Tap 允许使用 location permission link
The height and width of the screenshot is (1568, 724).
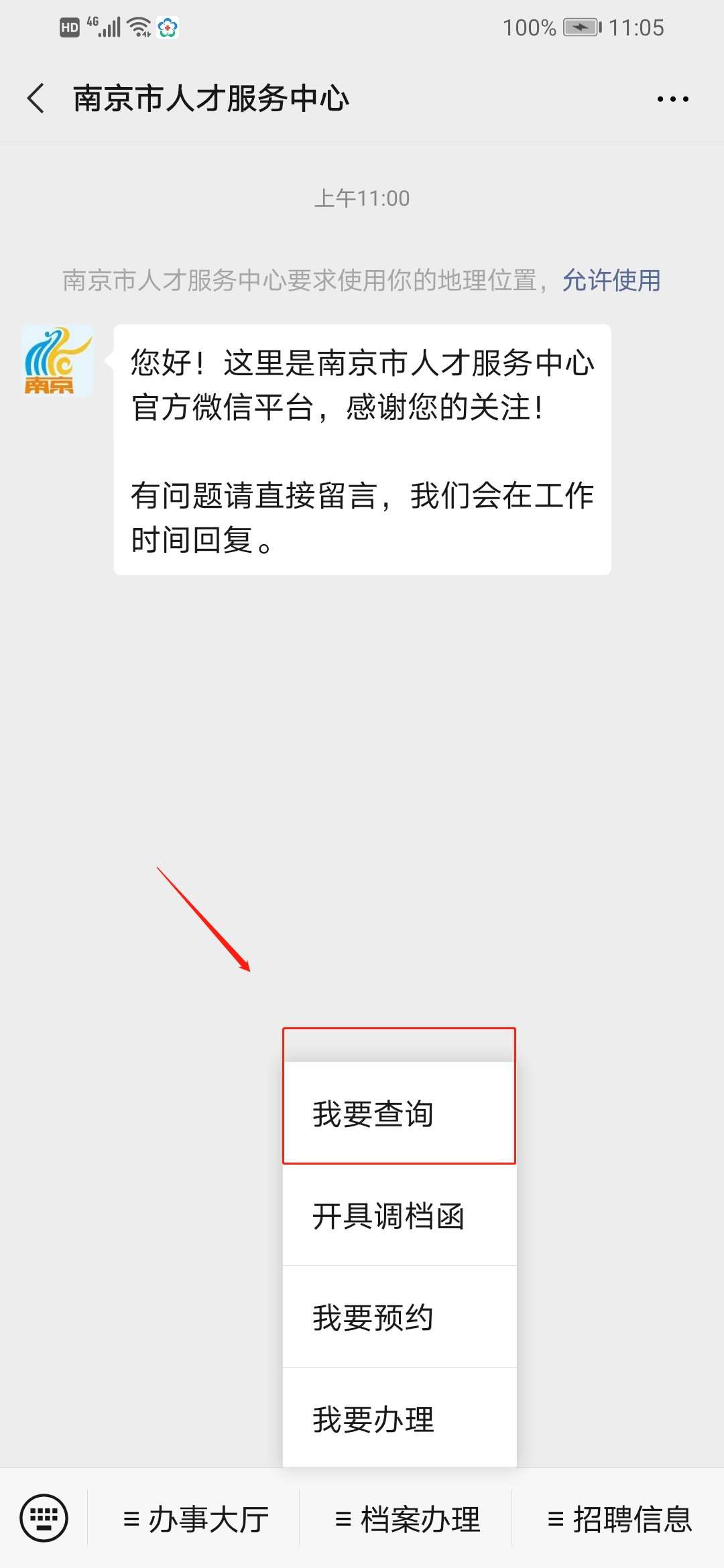click(x=611, y=280)
